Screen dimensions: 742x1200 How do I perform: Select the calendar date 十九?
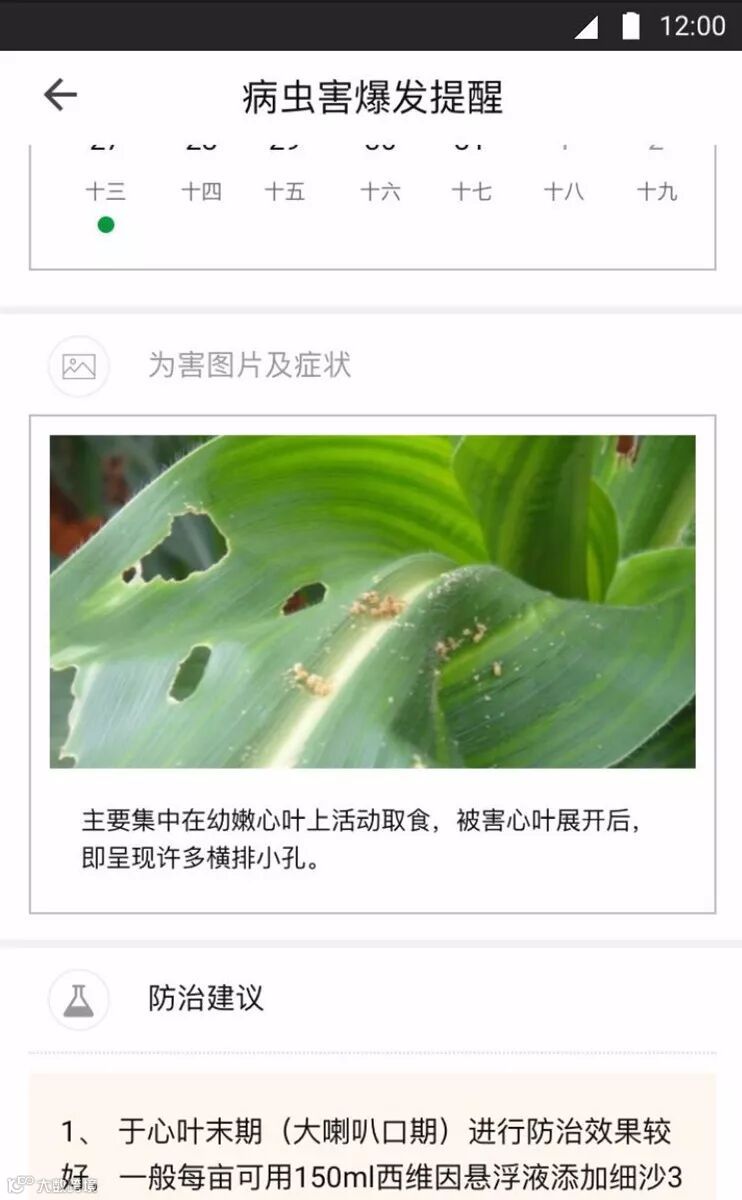click(657, 191)
